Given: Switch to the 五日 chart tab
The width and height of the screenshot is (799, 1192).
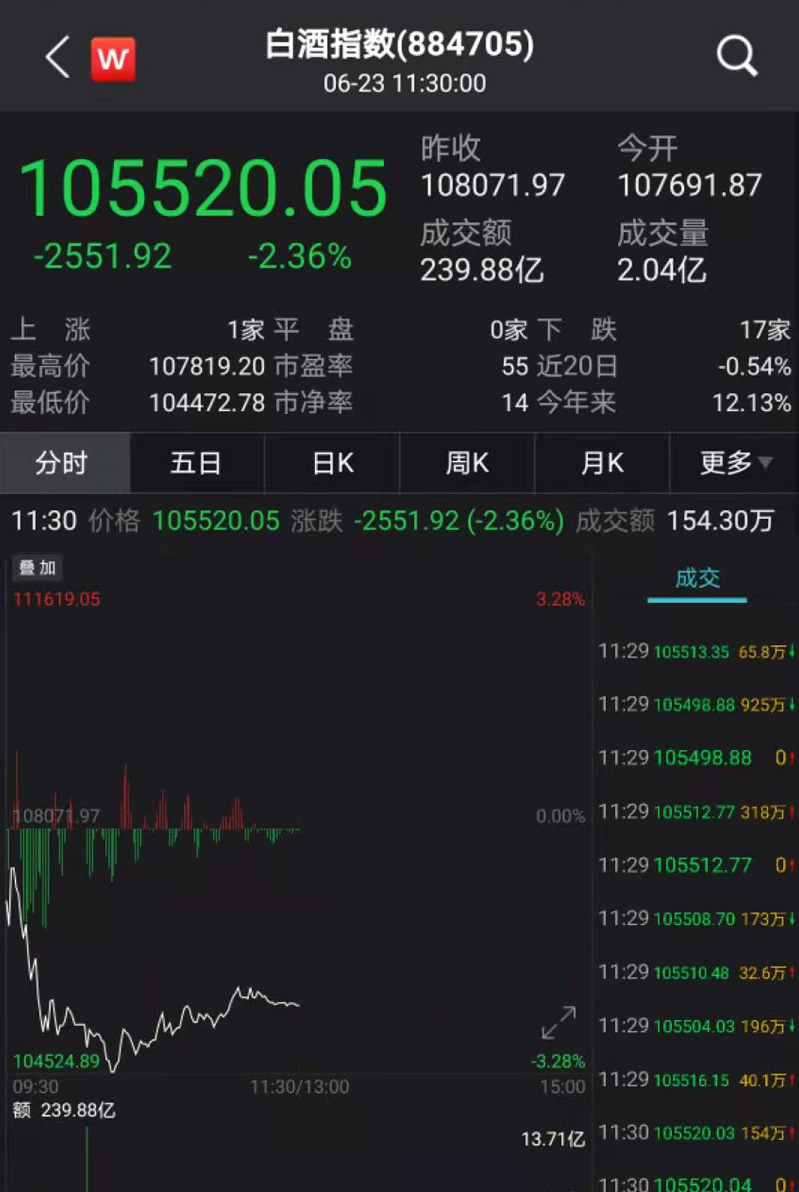Looking at the screenshot, I should coord(195,463).
